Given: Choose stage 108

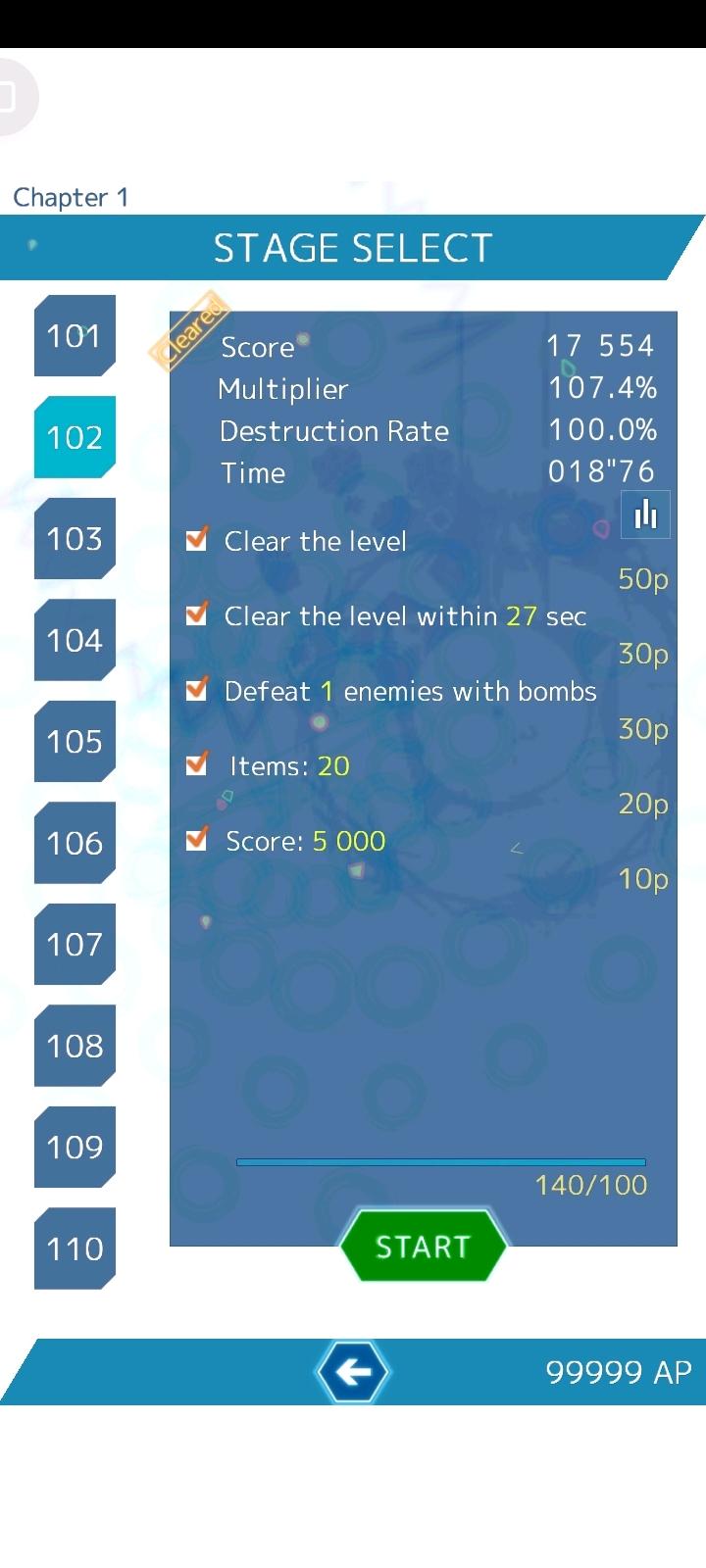Looking at the screenshot, I should click(x=75, y=1046).
